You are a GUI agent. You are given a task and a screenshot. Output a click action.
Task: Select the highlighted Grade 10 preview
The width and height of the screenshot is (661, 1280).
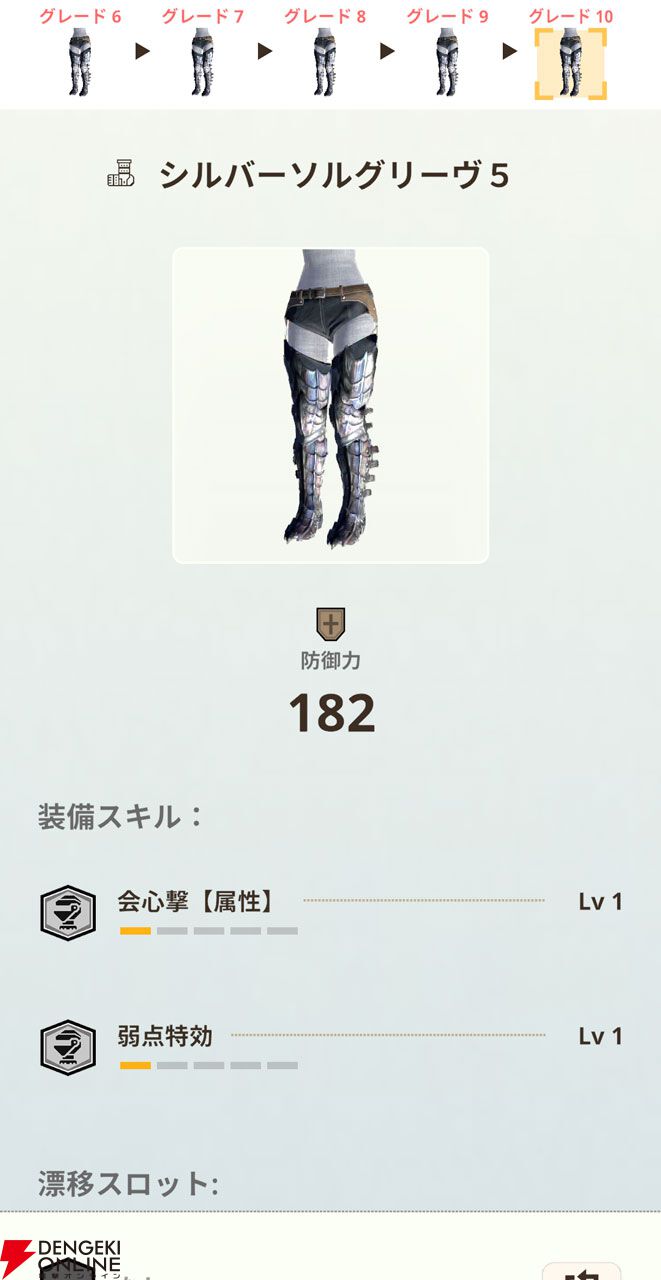[570, 63]
